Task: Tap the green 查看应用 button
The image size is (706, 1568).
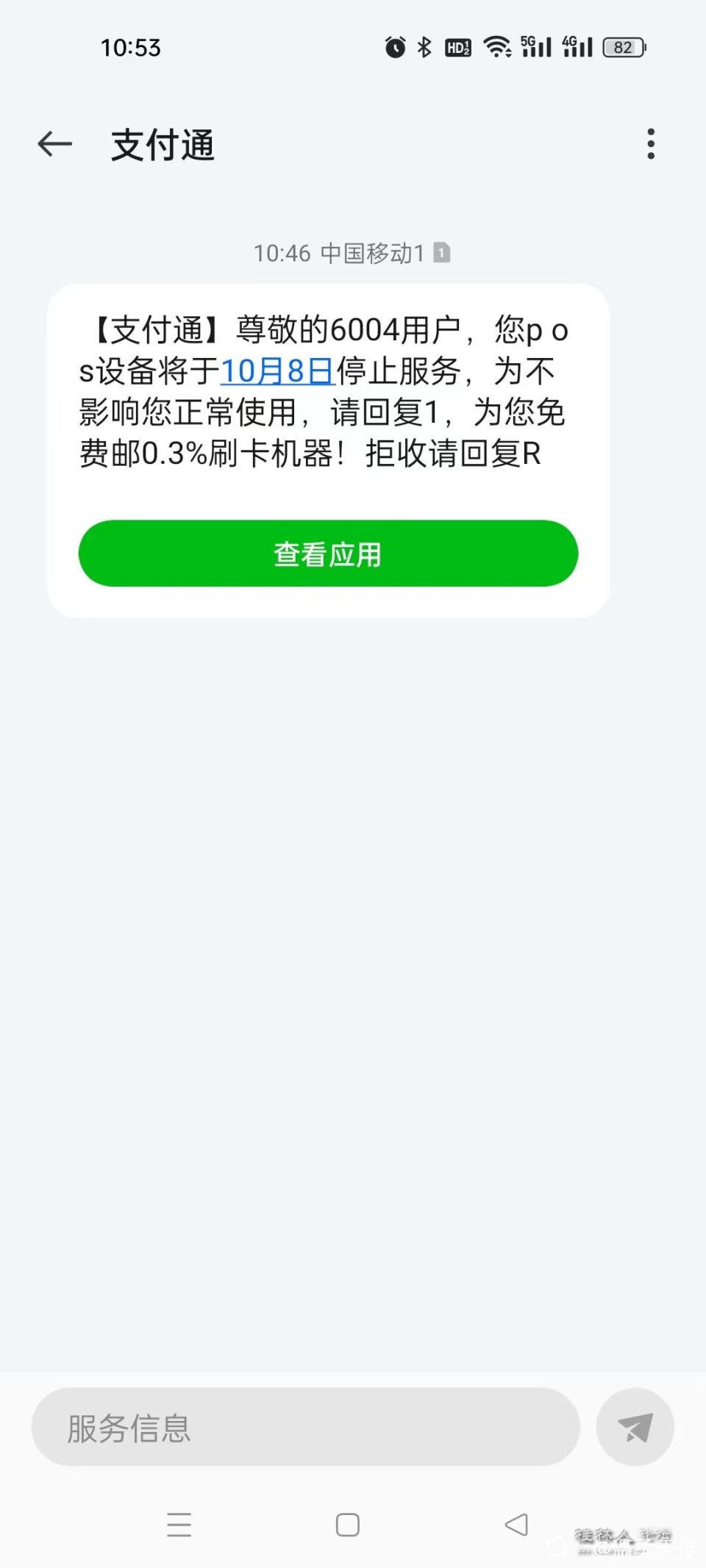Action: (328, 554)
